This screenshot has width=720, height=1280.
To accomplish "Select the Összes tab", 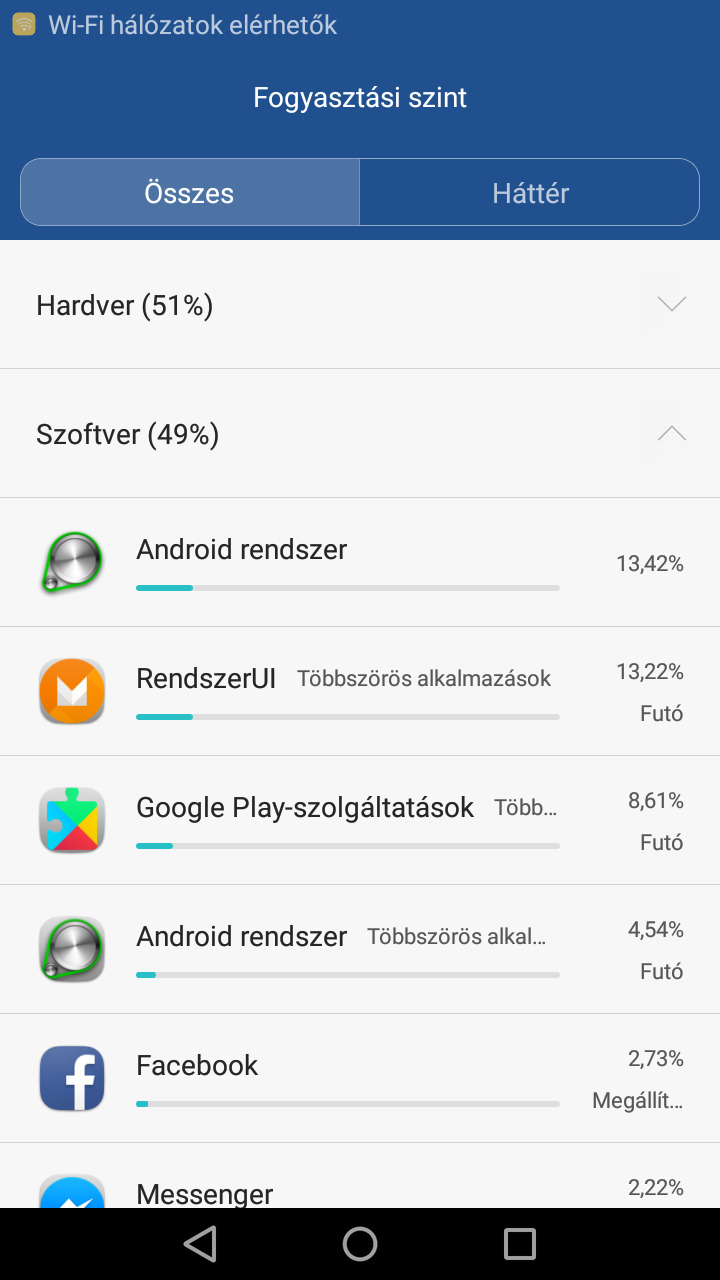I will click(x=190, y=192).
